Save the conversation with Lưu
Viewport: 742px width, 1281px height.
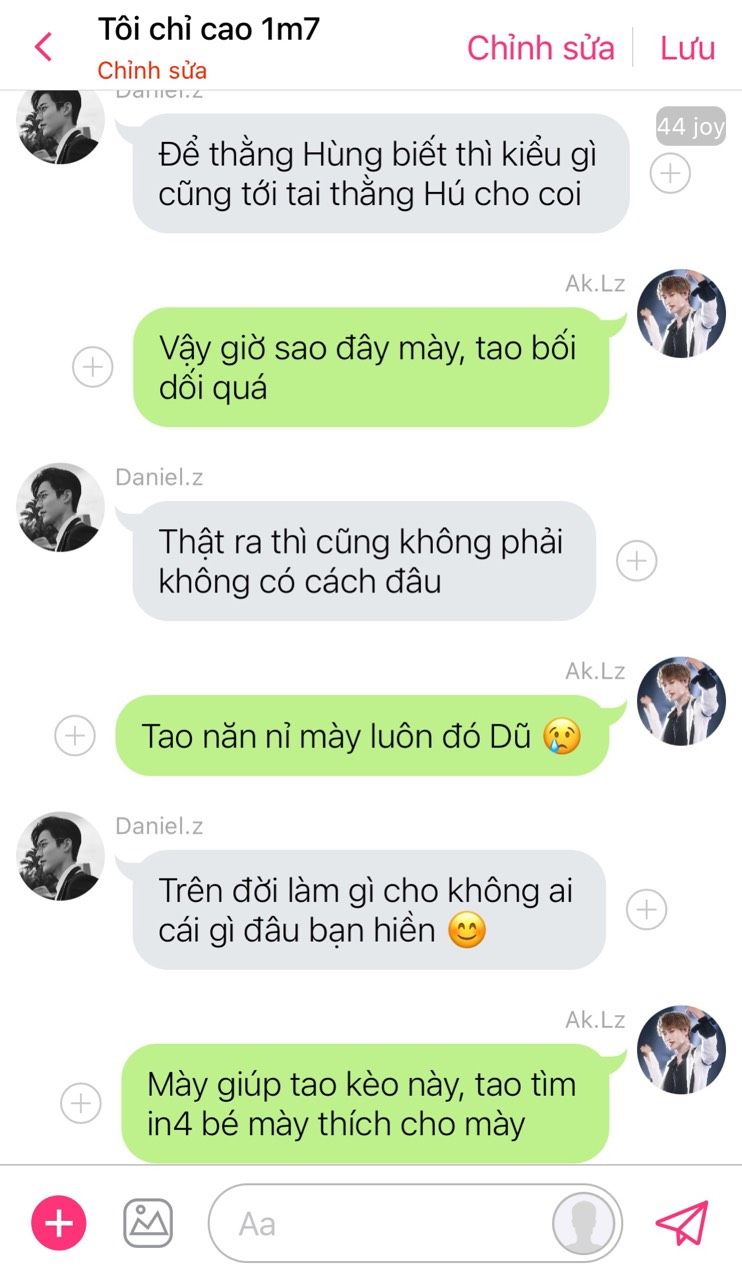[x=687, y=47]
